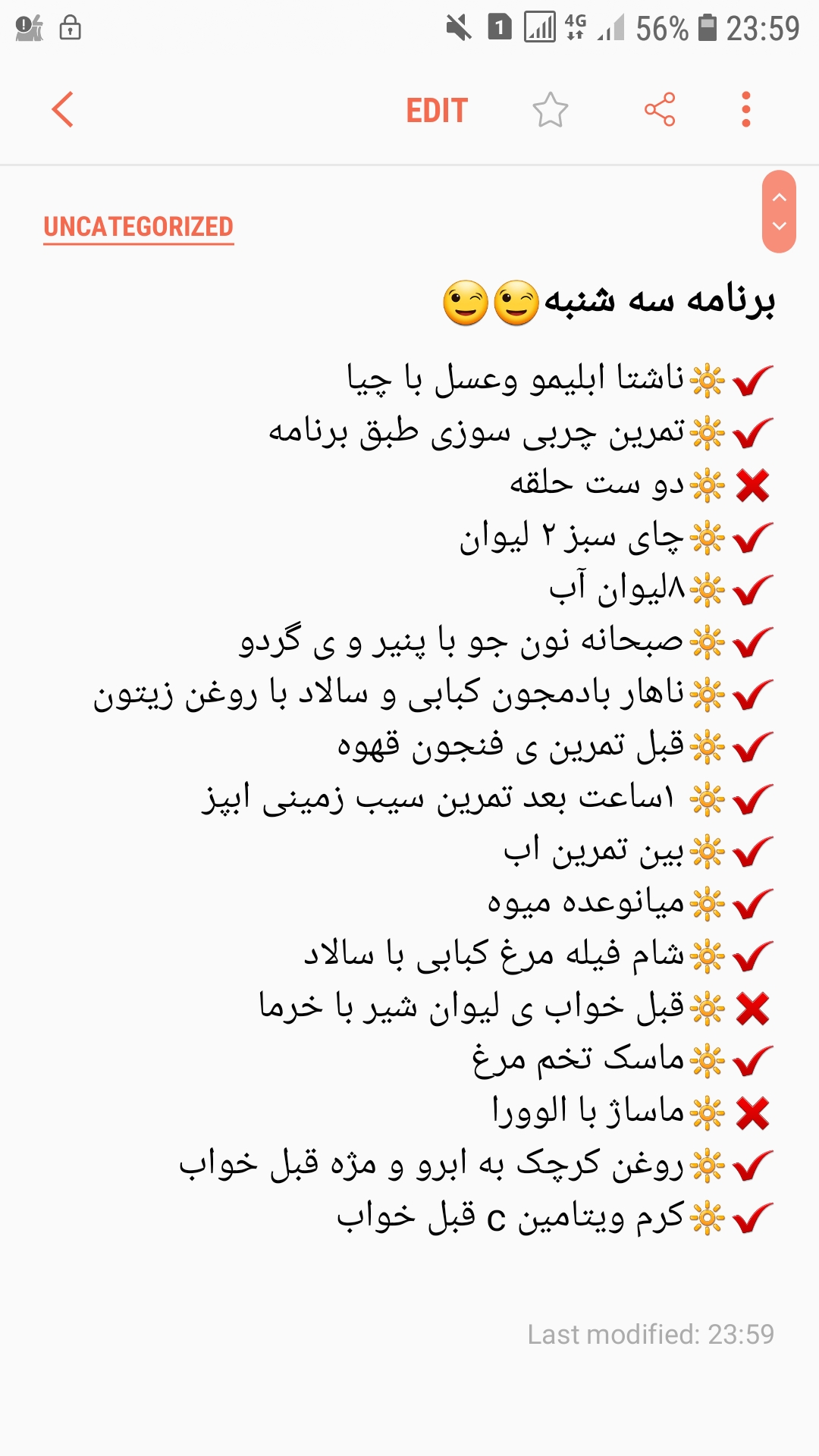The width and height of the screenshot is (819, 1456).
Task: Go back using the arrow icon
Action: 62,110
